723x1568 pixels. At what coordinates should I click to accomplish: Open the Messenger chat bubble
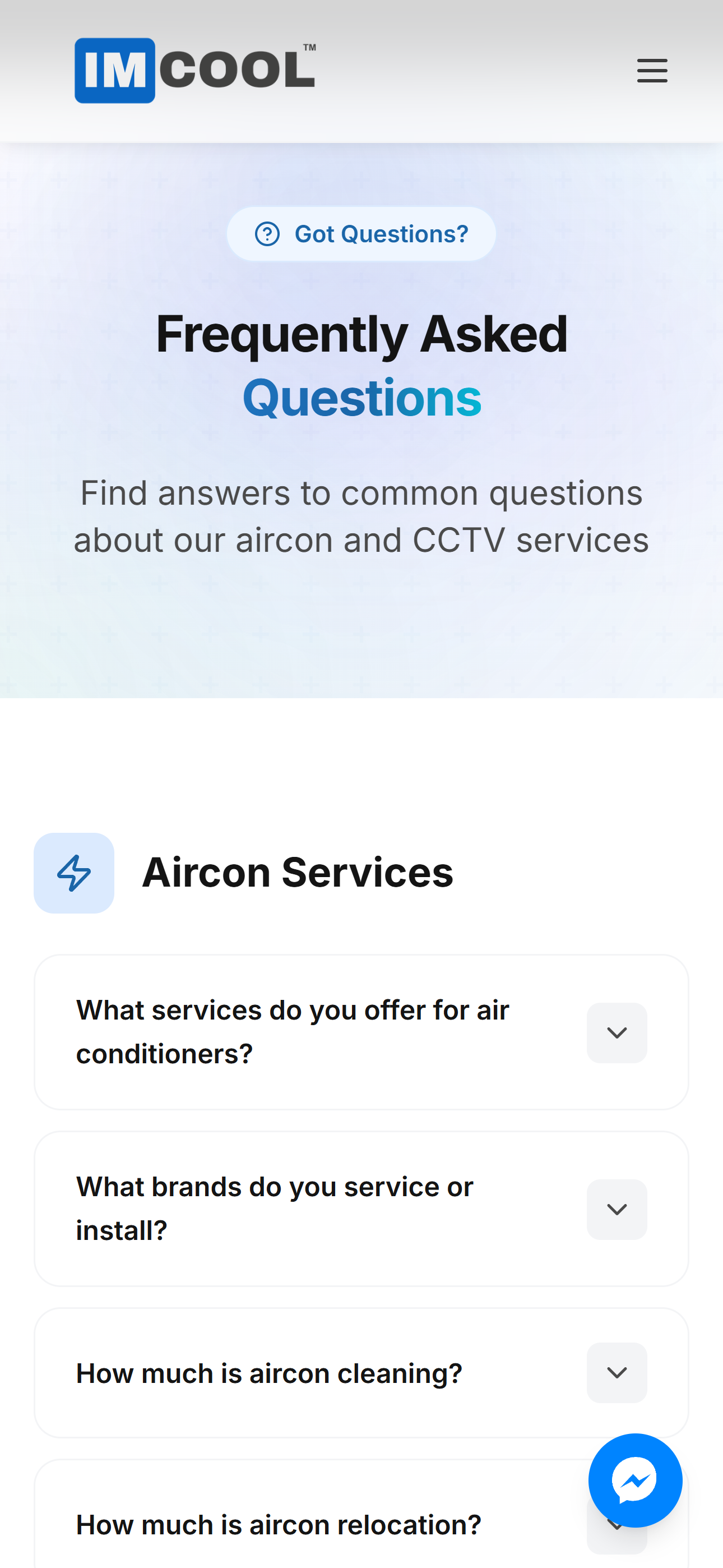click(635, 1480)
